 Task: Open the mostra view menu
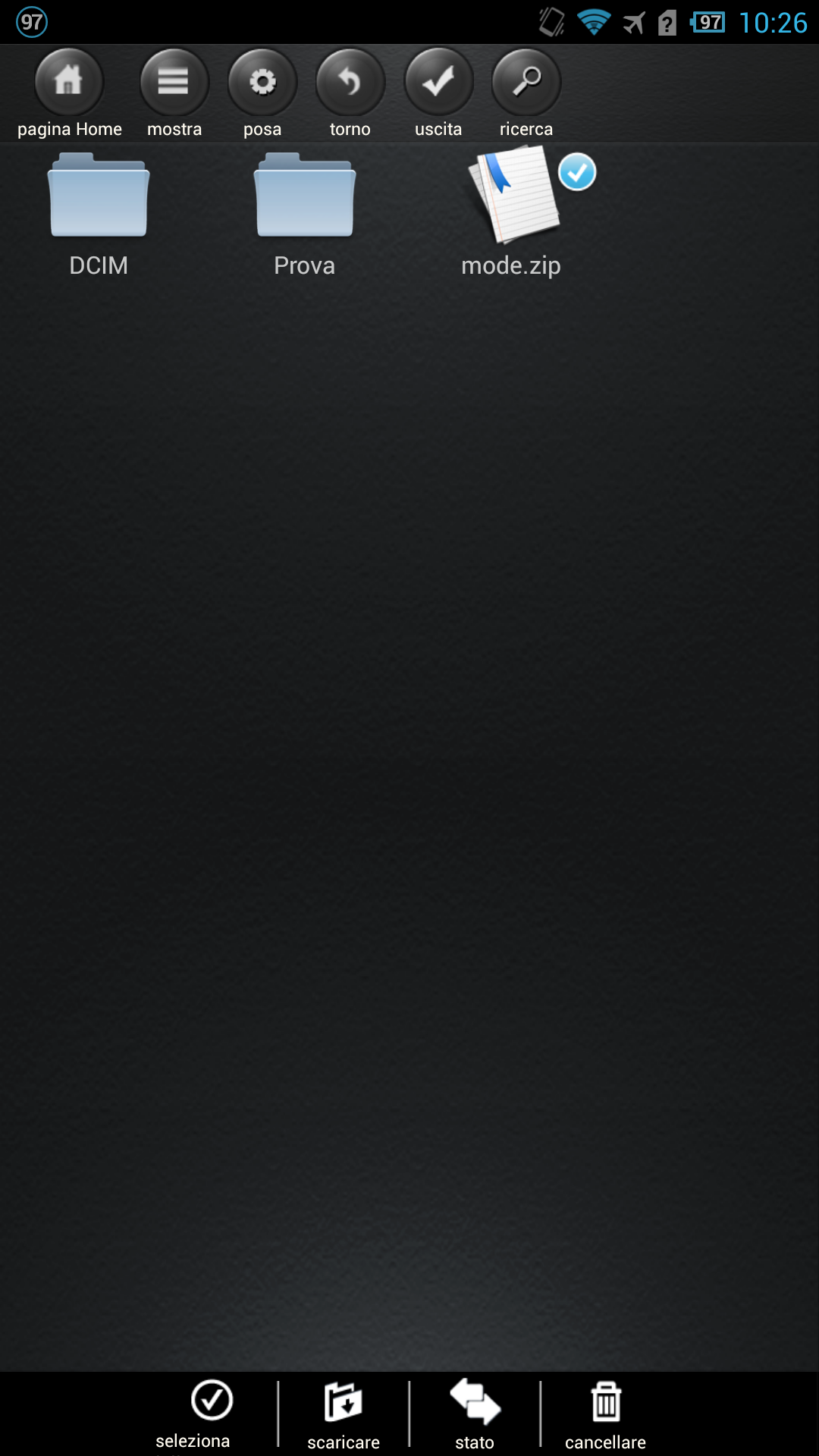(x=174, y=93)
